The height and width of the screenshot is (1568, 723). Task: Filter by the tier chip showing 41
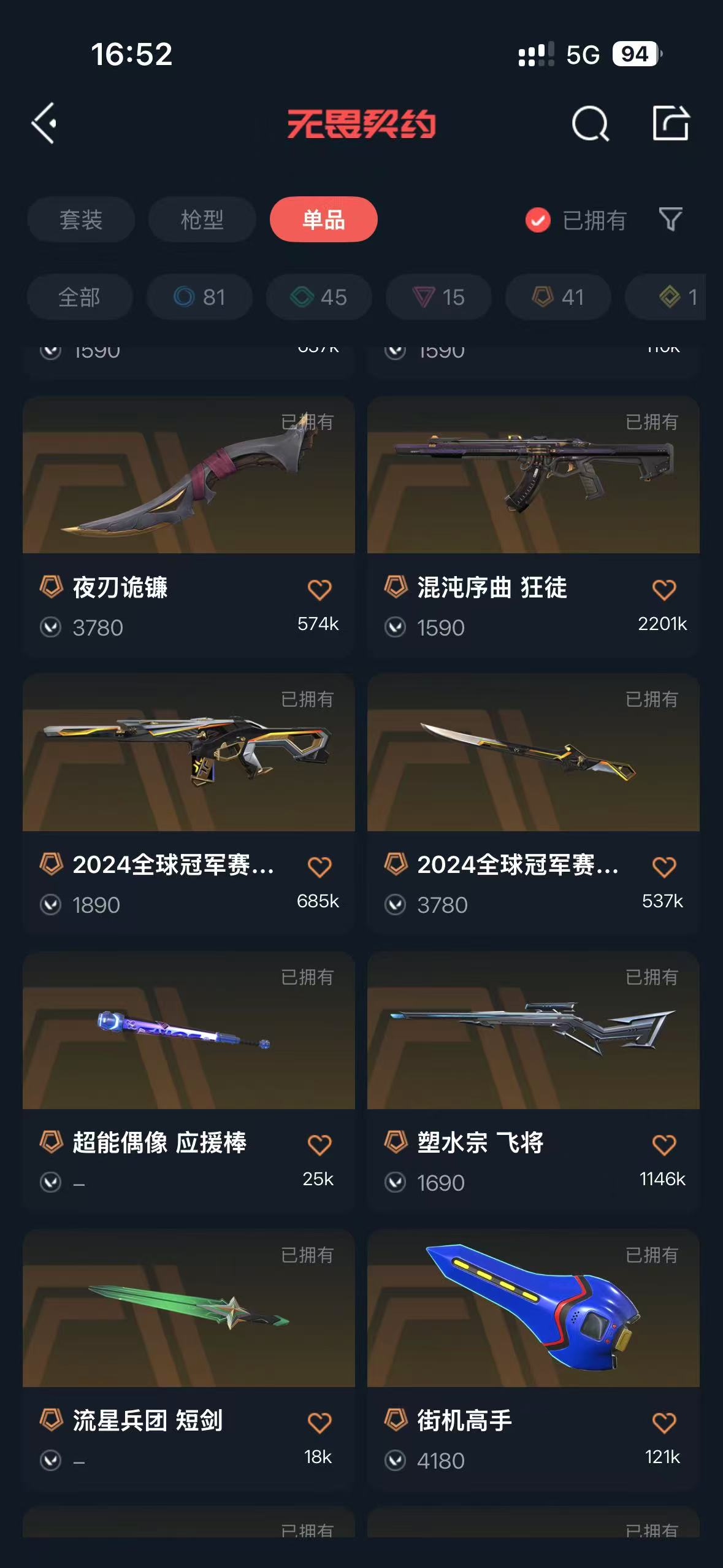pyautogui.click(x=558, y=298)
